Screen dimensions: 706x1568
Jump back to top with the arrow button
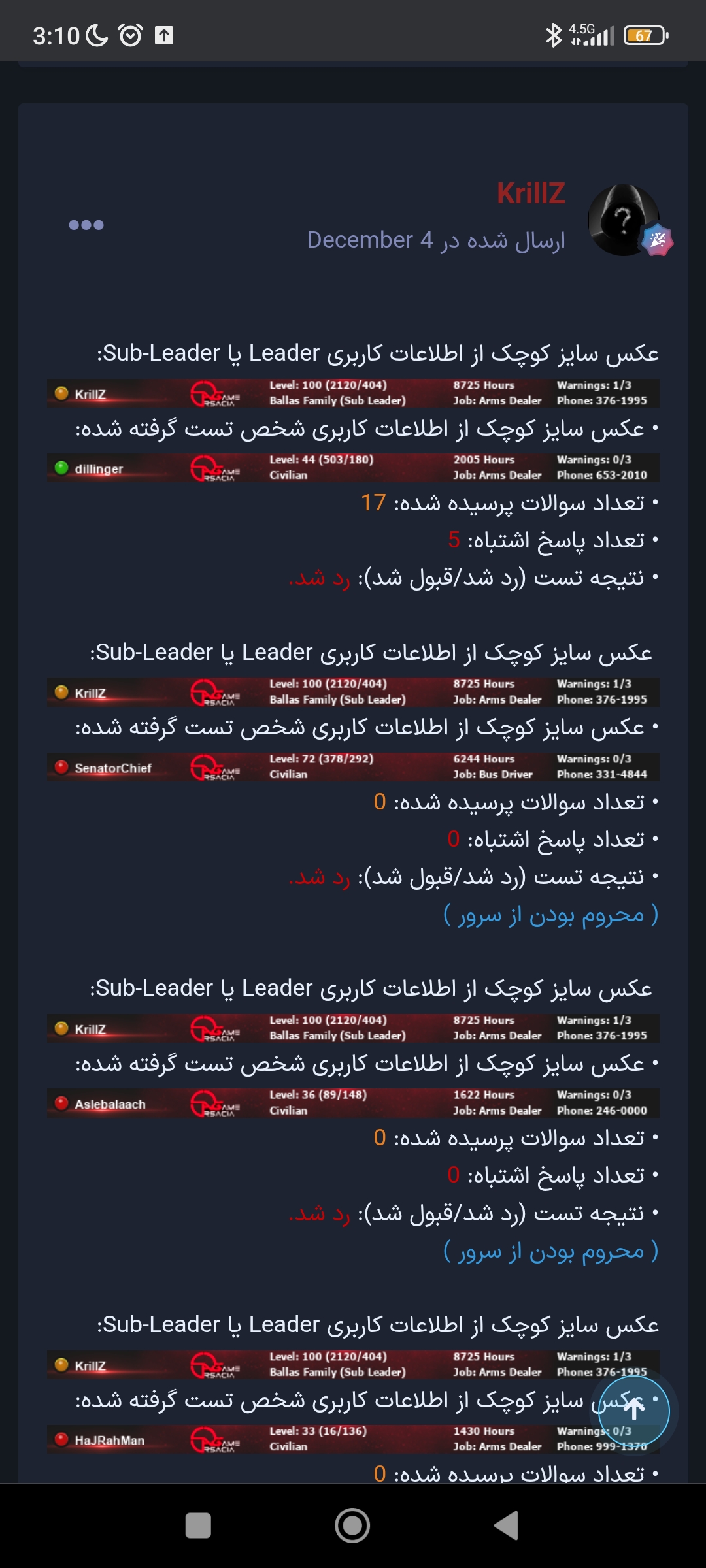tap(634, 1411)
